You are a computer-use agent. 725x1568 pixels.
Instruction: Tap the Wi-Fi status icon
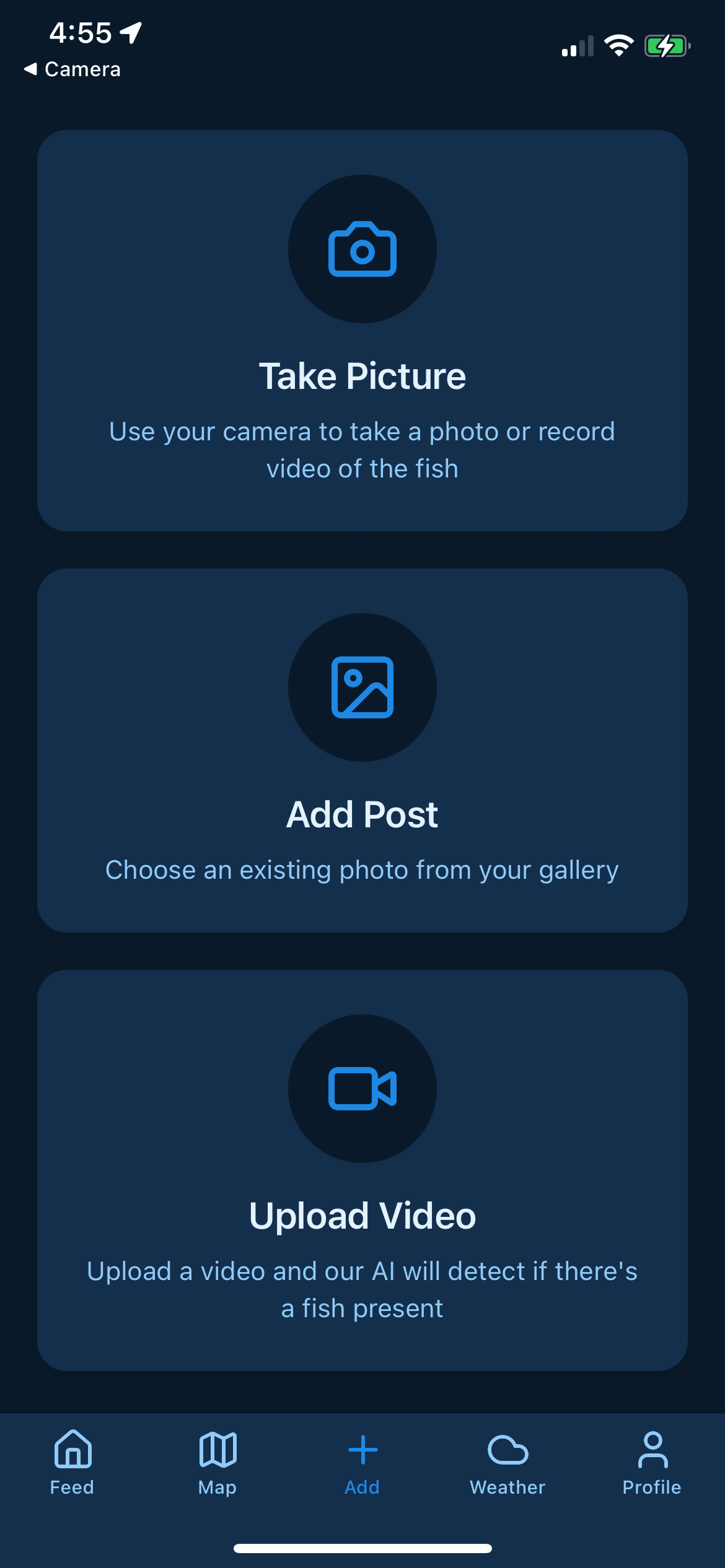pos(618,45)
